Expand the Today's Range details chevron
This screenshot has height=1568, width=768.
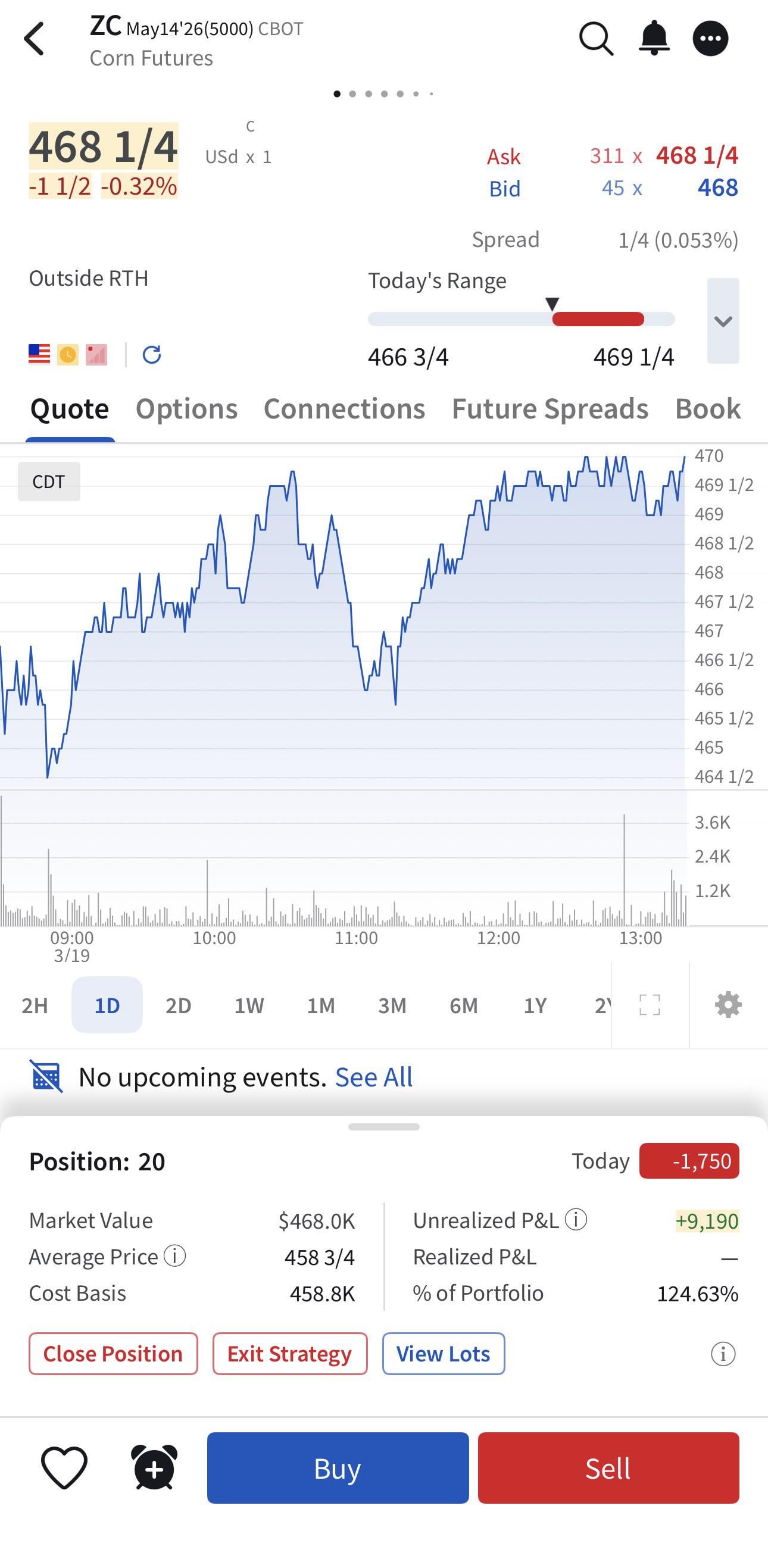pos(723,321)
